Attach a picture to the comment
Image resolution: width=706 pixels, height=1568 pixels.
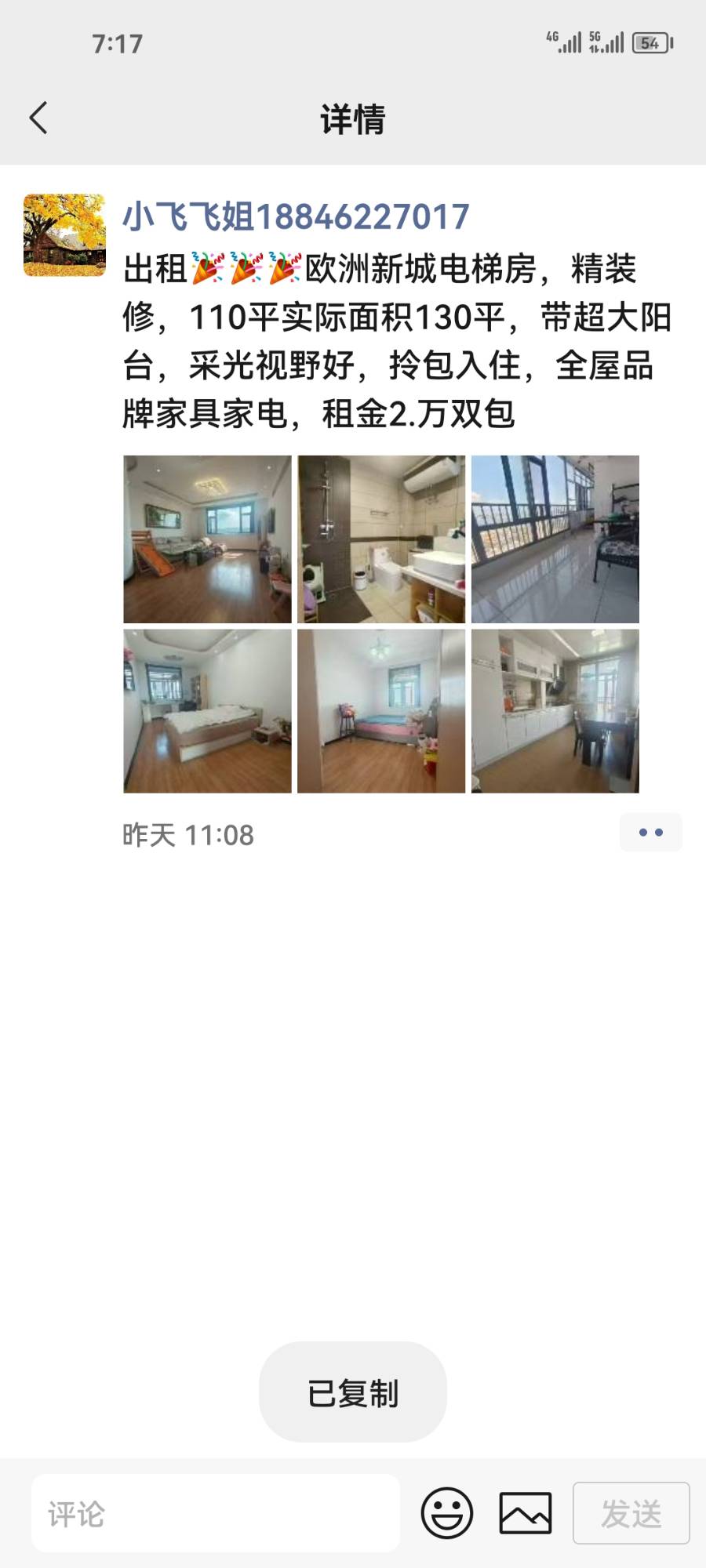526,1513
